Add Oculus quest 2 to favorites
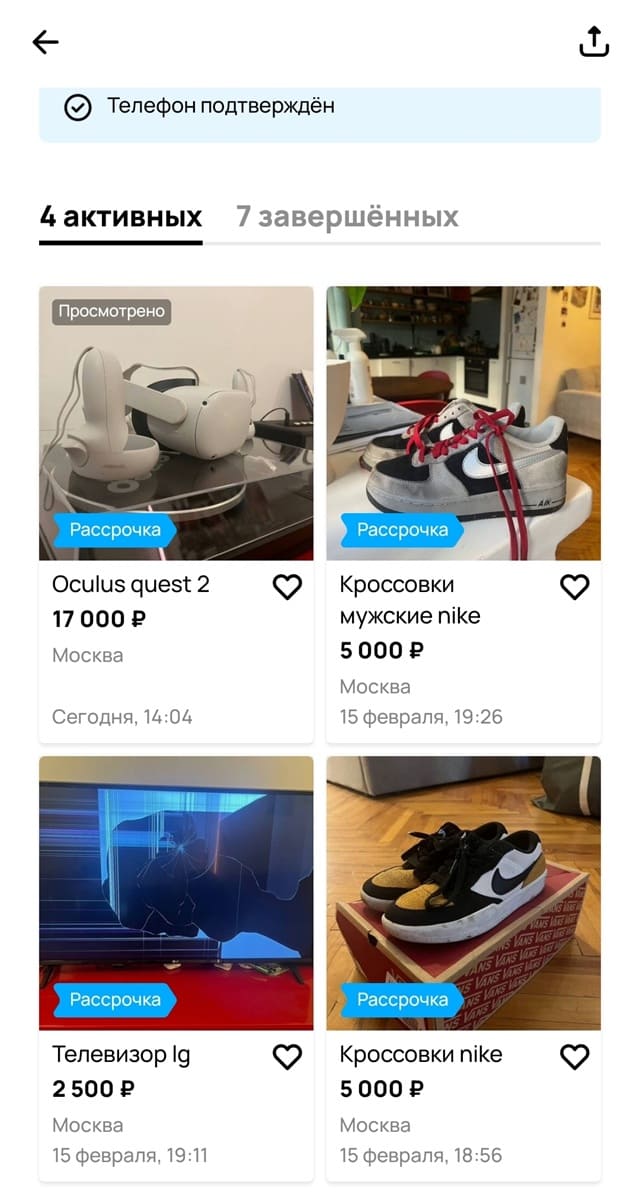 287,587
